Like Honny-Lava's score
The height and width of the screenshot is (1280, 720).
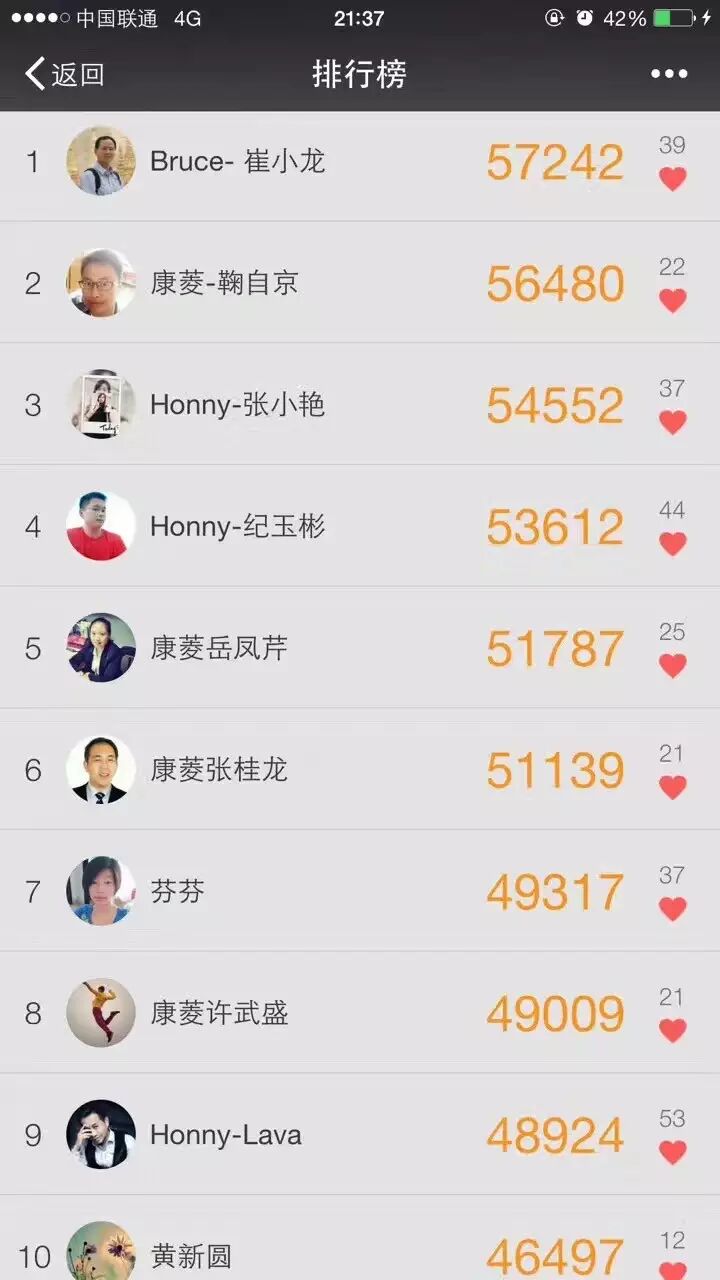[x=672, y=1153]
